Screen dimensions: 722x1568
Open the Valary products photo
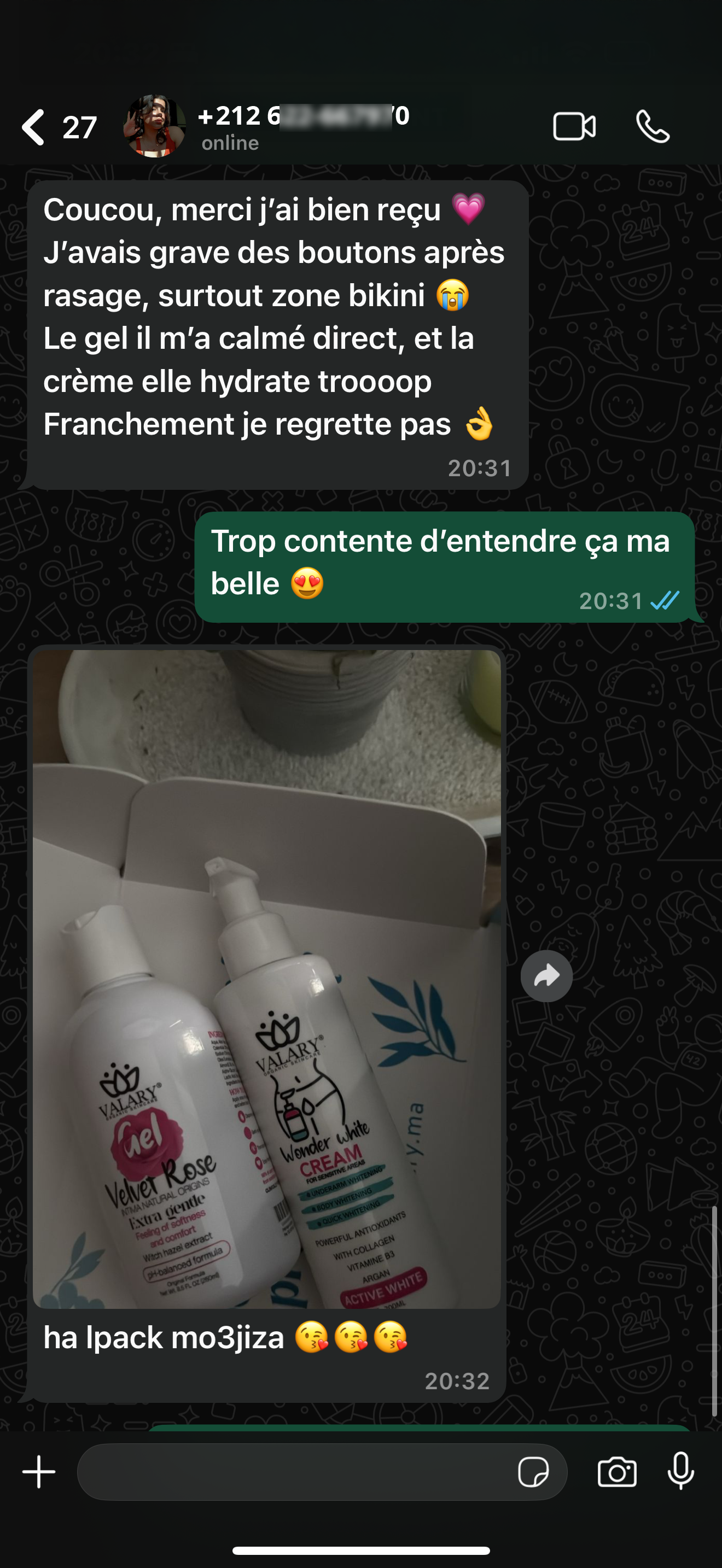pyautogui.click(x=266, y=979)
